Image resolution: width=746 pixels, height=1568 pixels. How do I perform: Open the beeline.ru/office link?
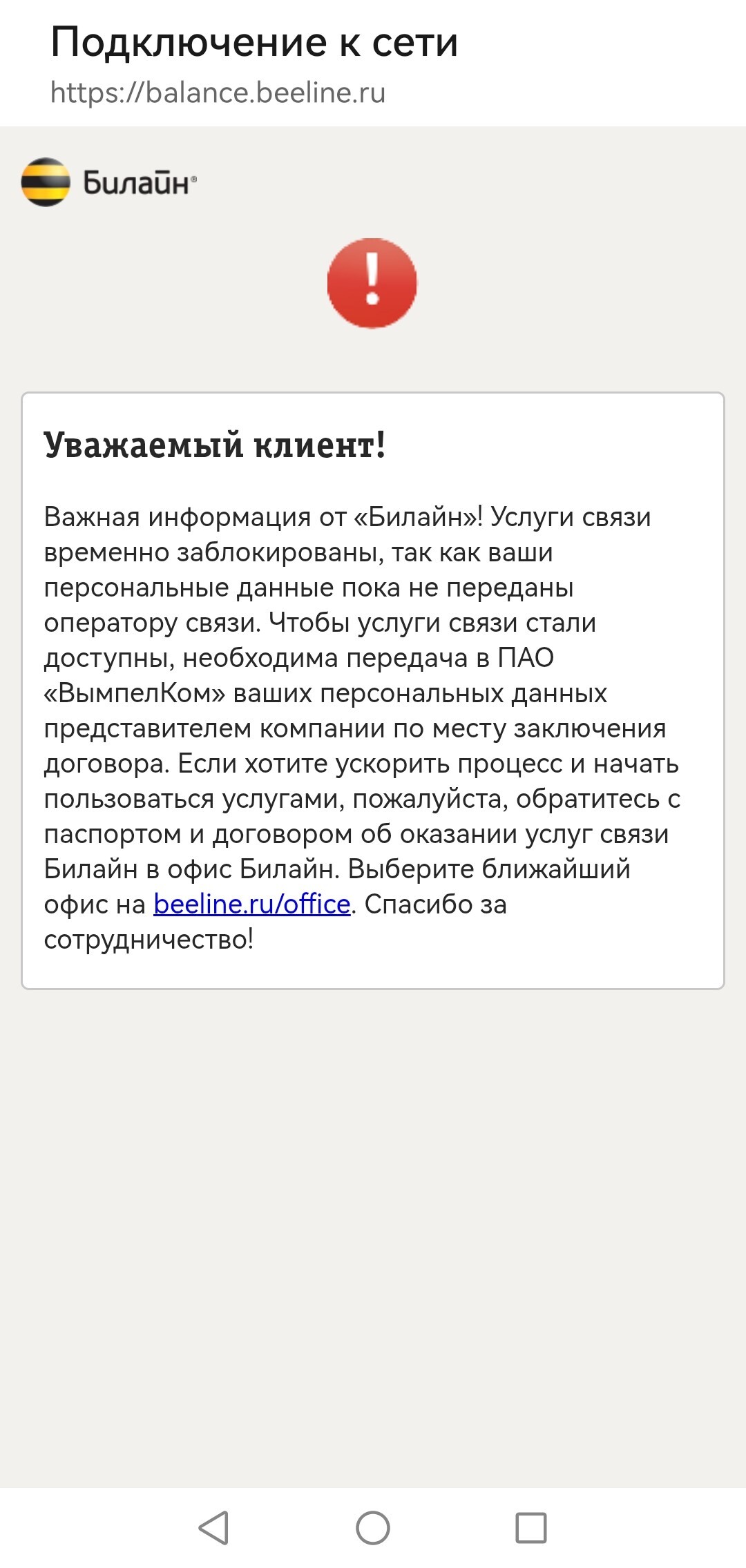click(251, 904)
